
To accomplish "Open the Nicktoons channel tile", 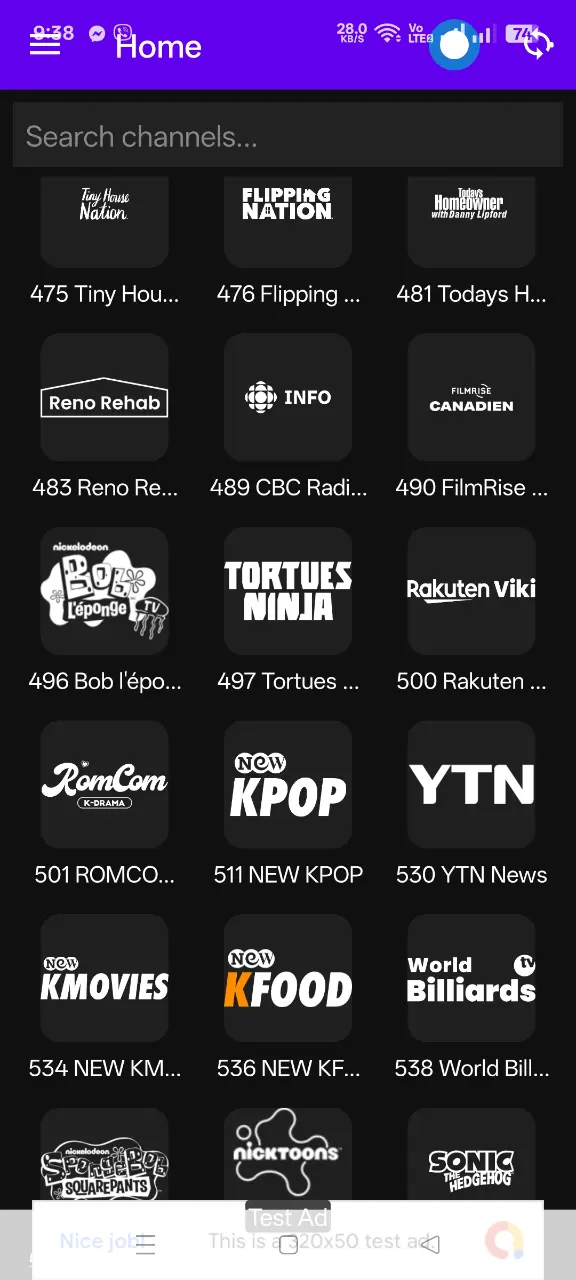I will (x=288, y=1154).
